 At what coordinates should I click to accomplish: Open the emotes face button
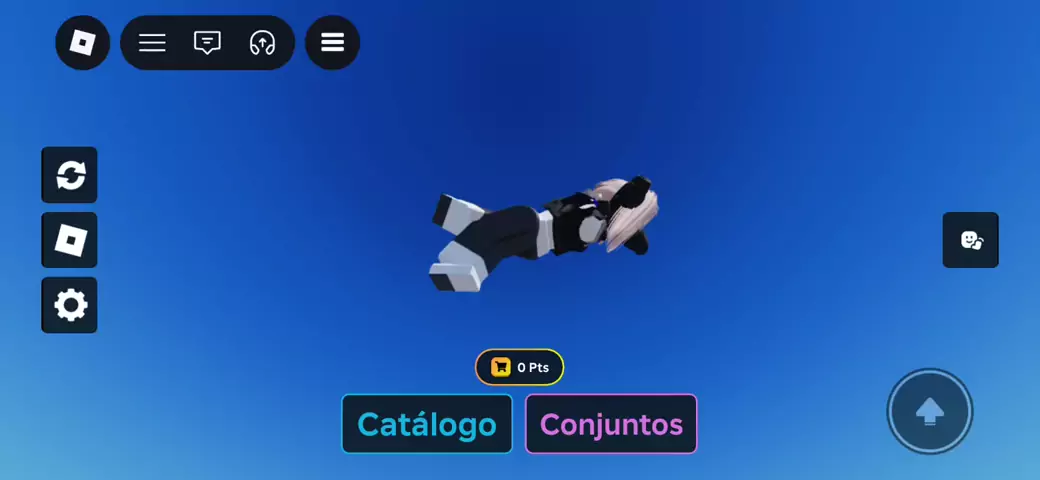(x=970, y=240)
